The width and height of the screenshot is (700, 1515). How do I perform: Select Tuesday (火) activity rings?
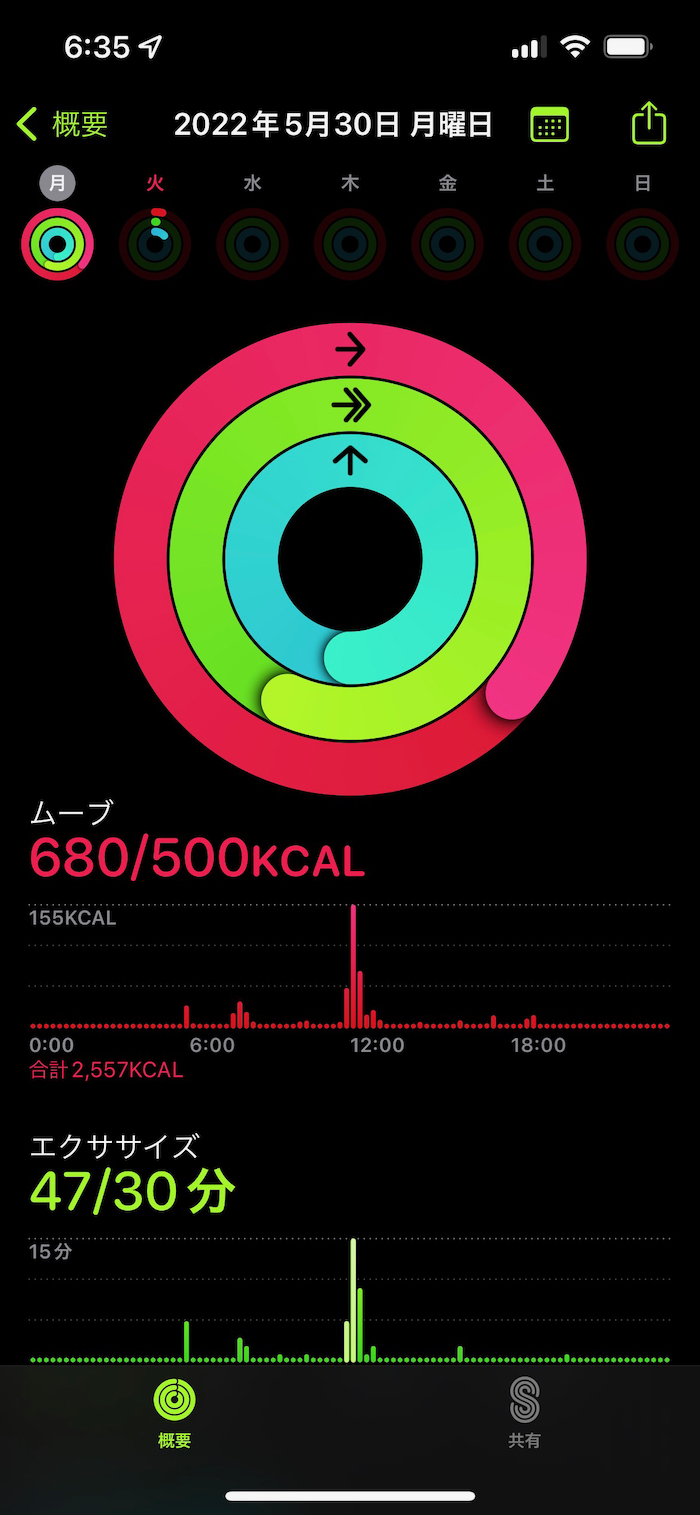(x=155, y=244)
